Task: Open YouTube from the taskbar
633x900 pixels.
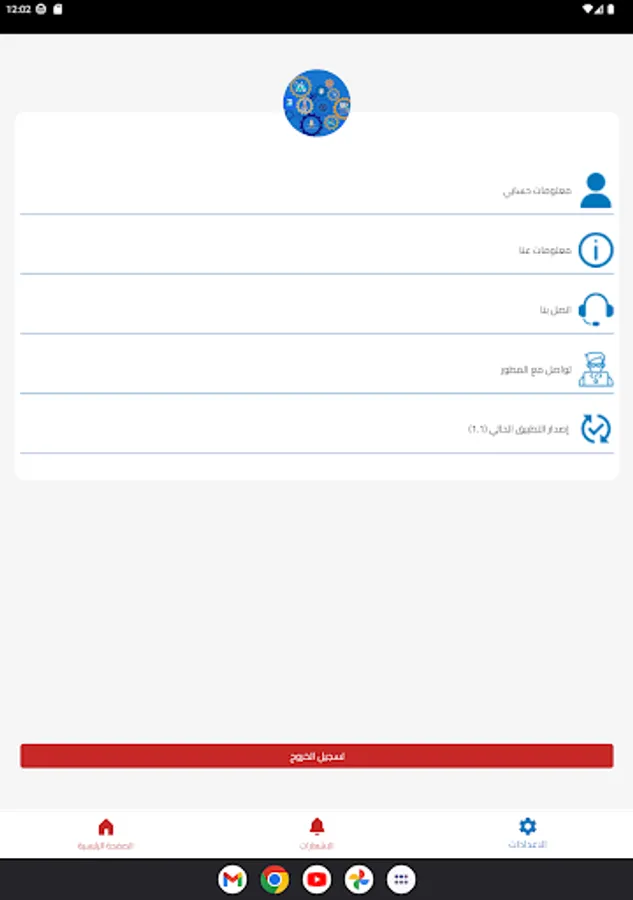Action: click(317, 880)
